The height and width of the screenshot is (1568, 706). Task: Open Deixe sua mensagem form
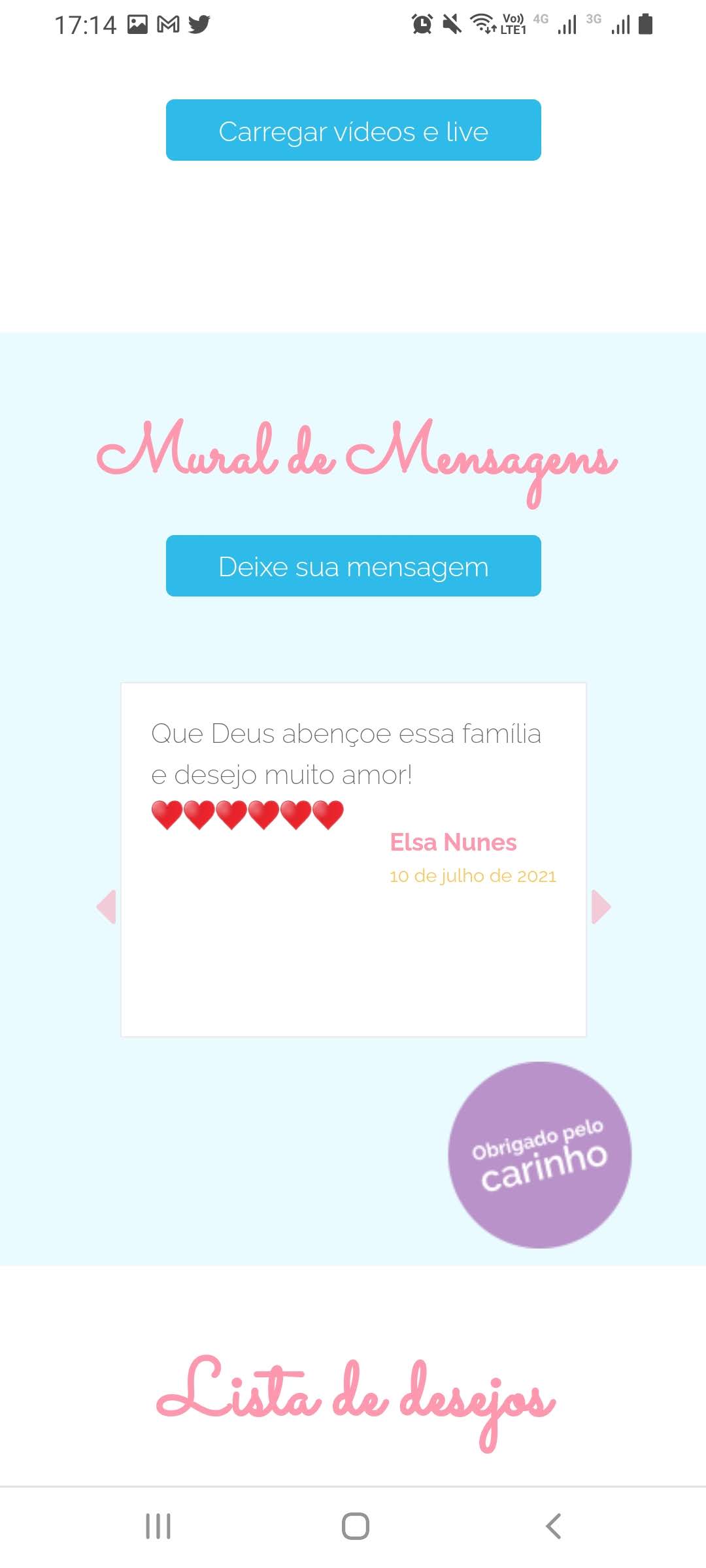(353, 566)
